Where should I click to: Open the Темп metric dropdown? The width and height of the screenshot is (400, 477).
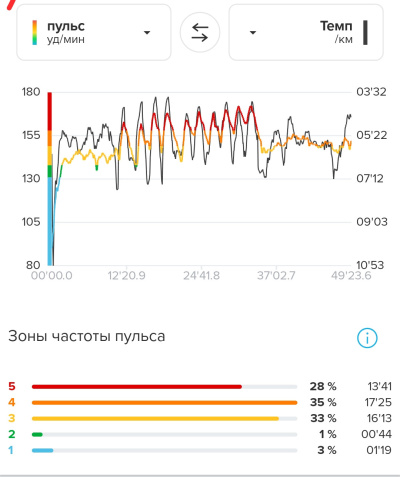pos(306,32)
